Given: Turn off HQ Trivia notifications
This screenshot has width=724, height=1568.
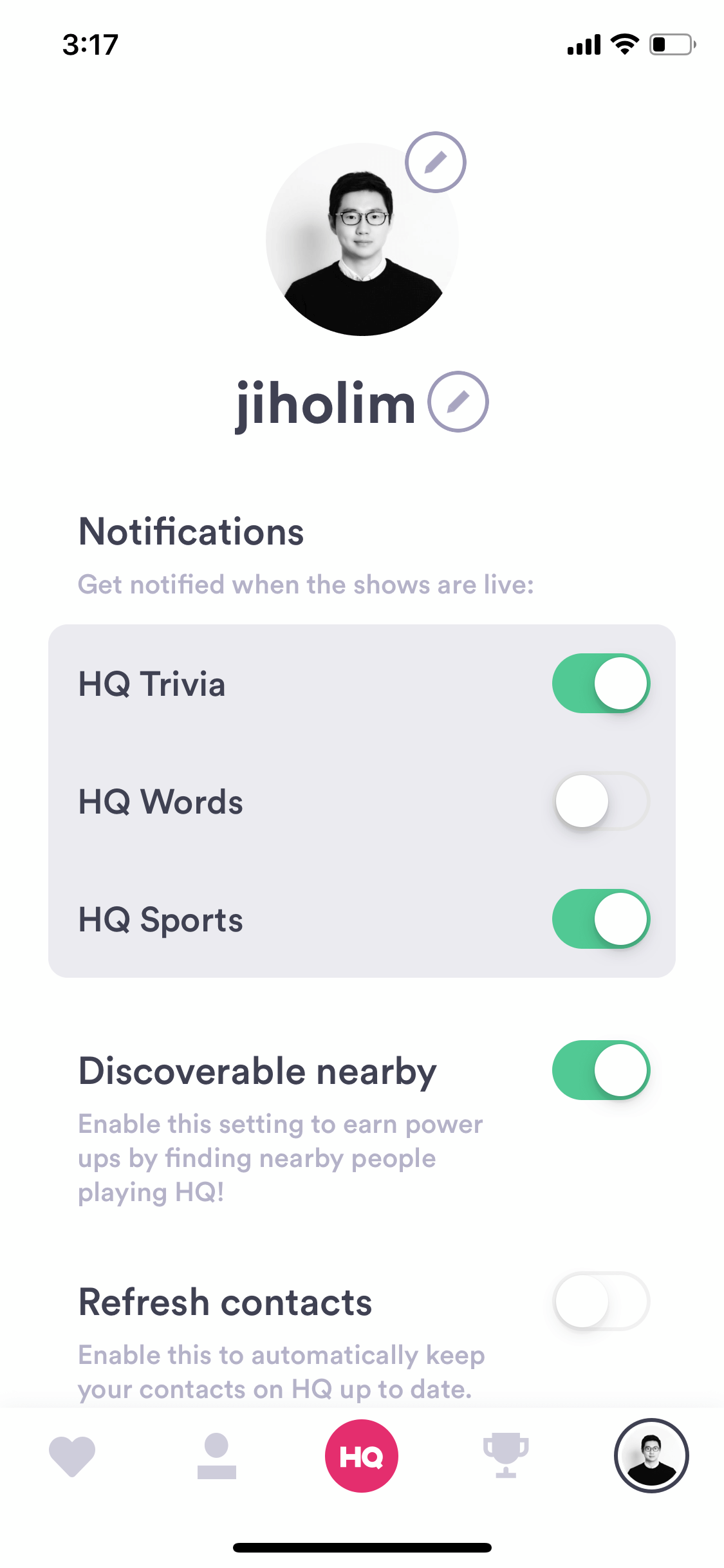Looking at the screenshot, I should click(x=601, y=683).
